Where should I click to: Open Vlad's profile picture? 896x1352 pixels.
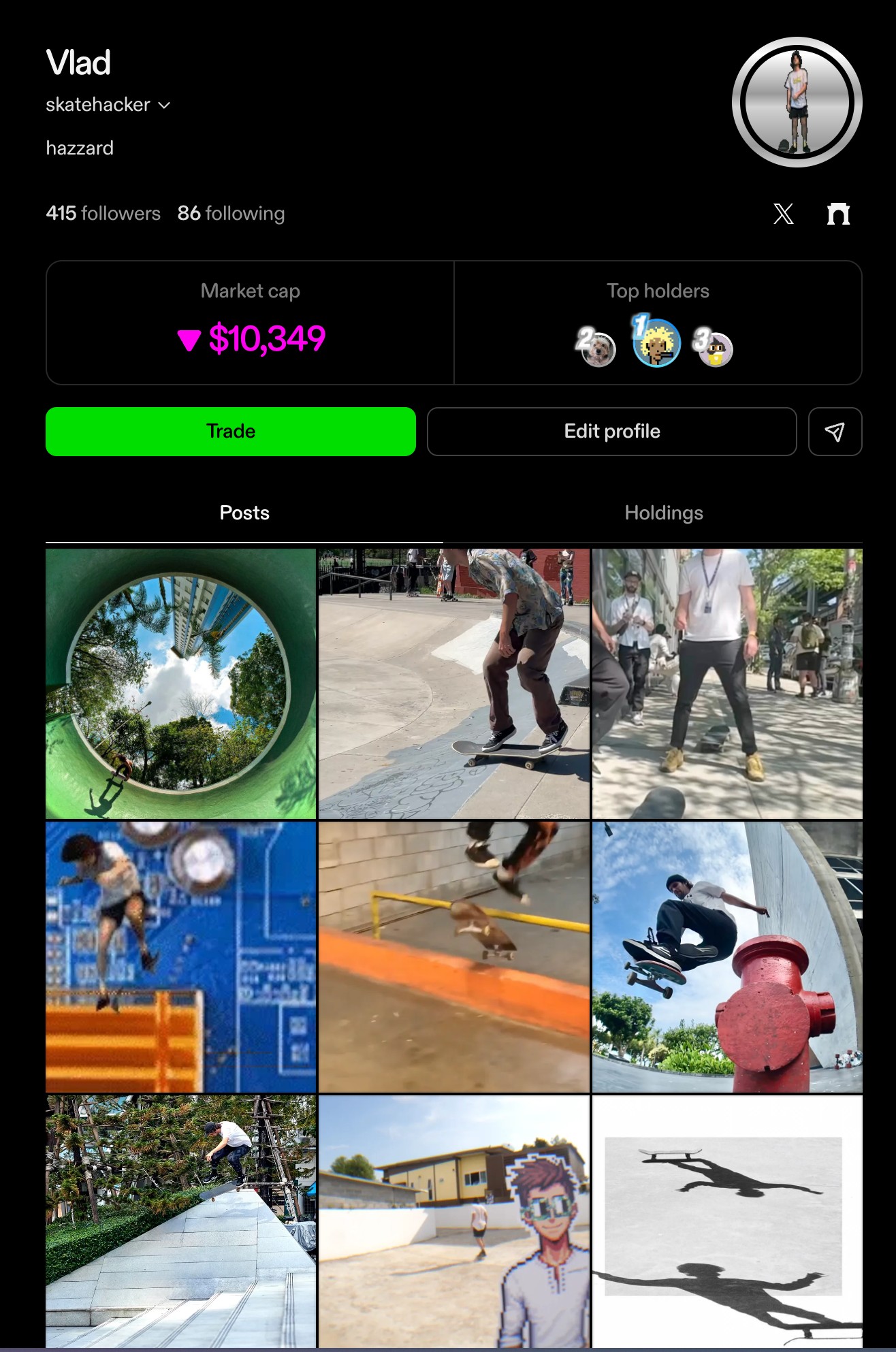(797, 102)
